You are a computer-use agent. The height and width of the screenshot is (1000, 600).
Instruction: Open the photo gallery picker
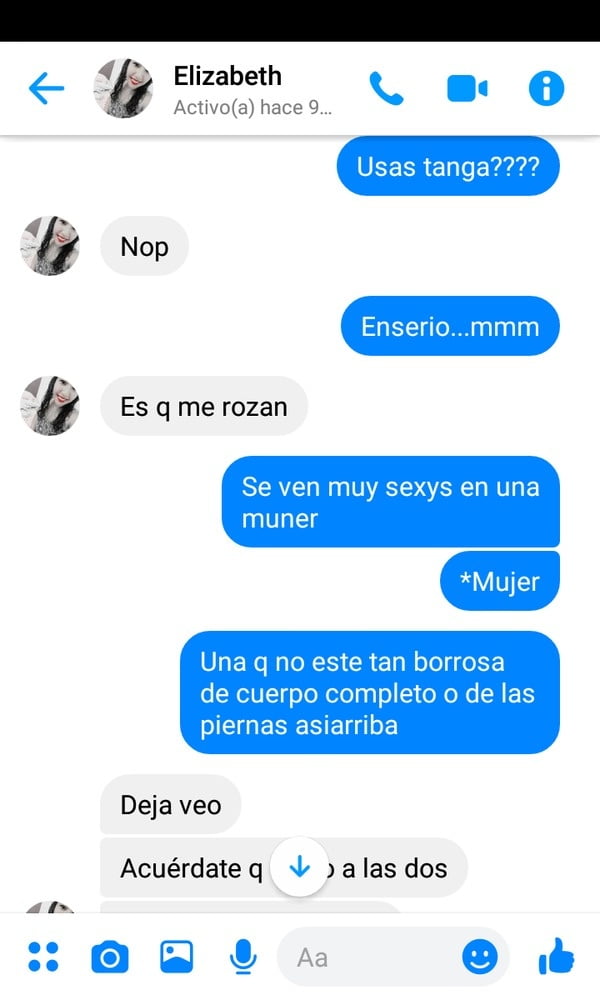(177, 957)
